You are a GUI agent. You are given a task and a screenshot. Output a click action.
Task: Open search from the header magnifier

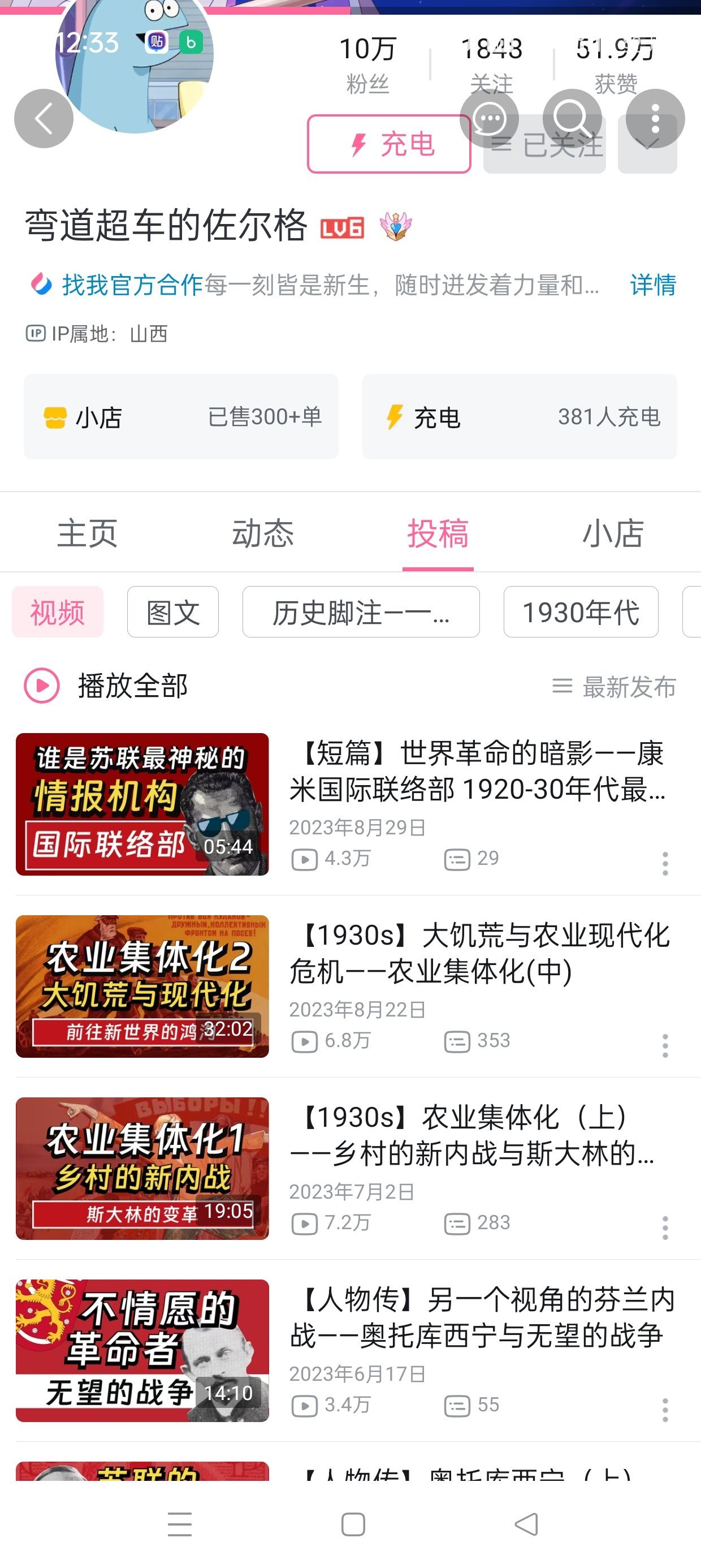click(x=572, y=119)
